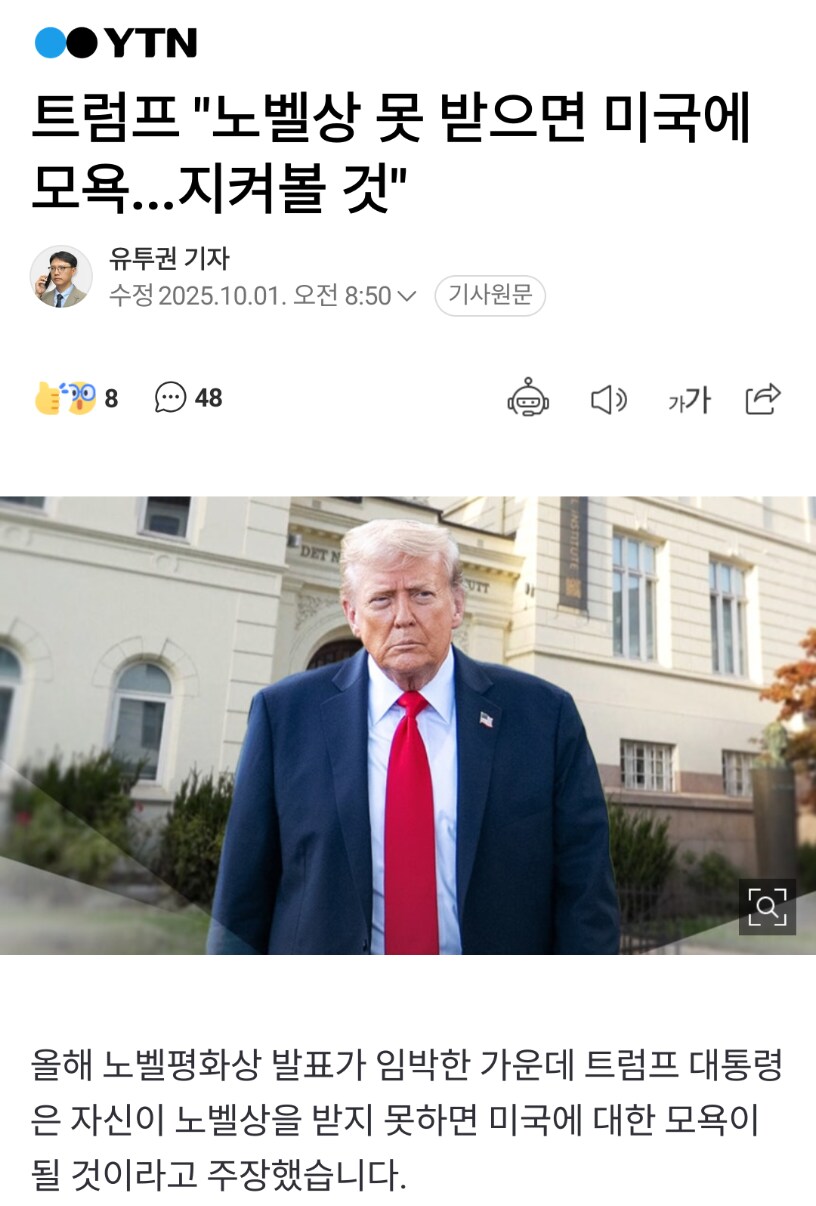This screenshot has width=816, height=1206.
Task: Listen to the article with speaker icon
Action: (x=608, y=400)
